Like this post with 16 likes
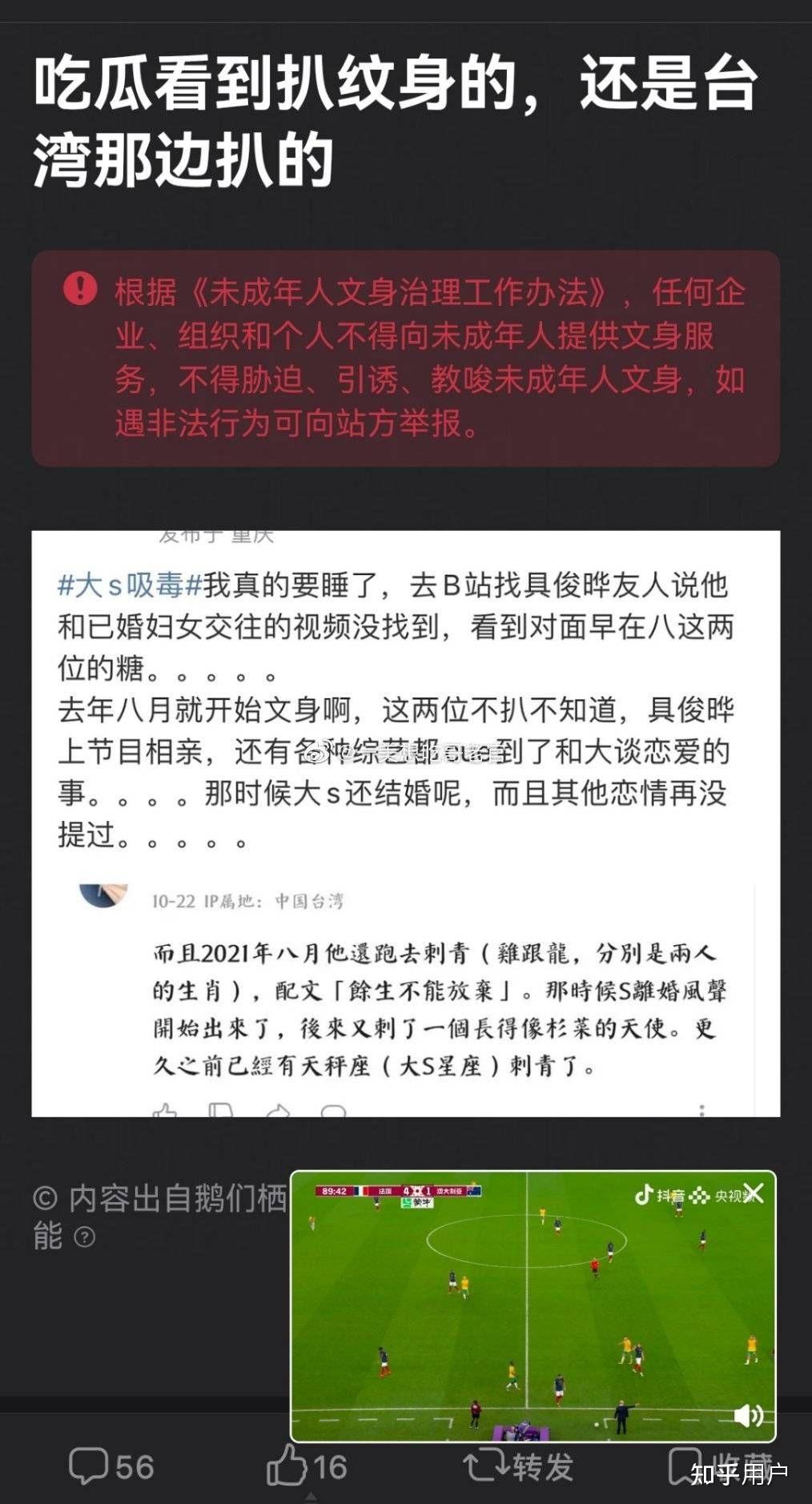This screenshot has width=812, height=1504. pos(307,1466)
